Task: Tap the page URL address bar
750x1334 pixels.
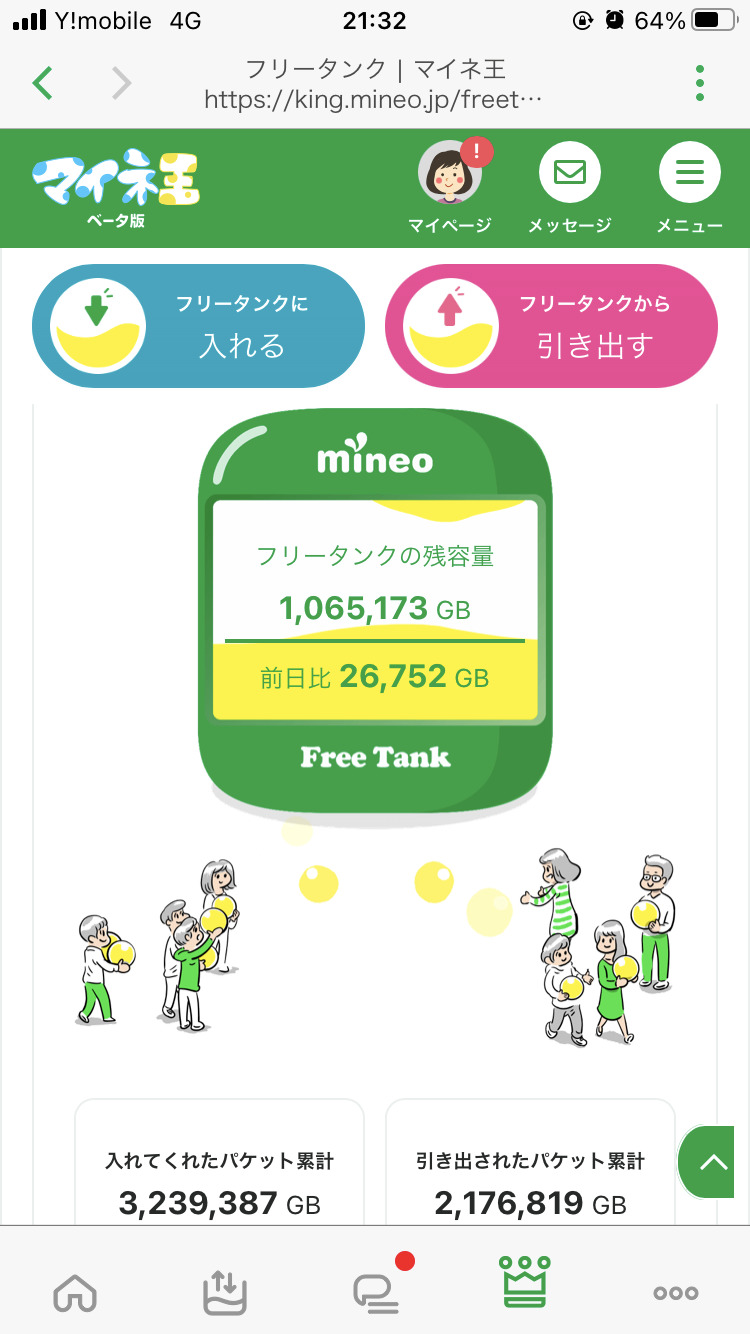Action: point(375,85)
